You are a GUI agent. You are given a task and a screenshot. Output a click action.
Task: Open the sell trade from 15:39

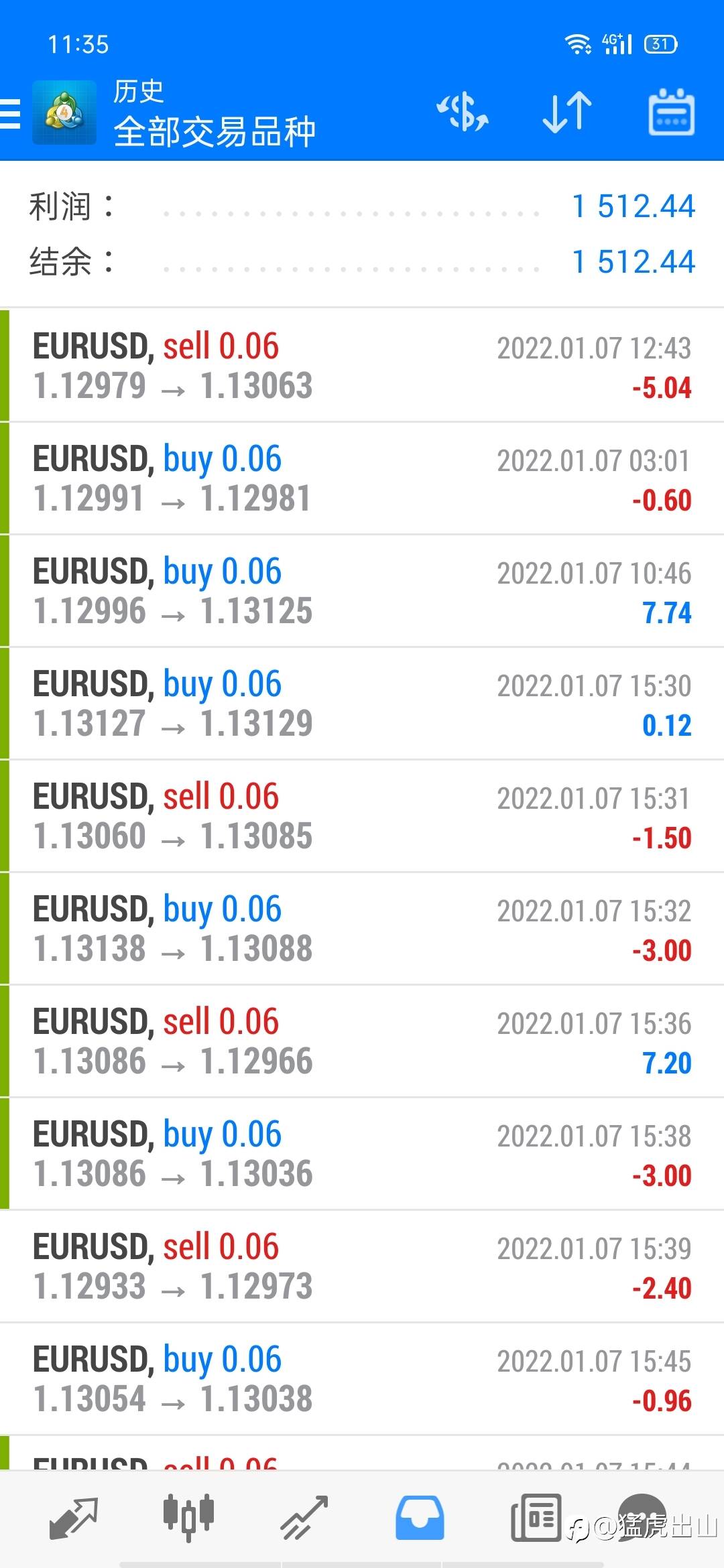[362, 1266]
